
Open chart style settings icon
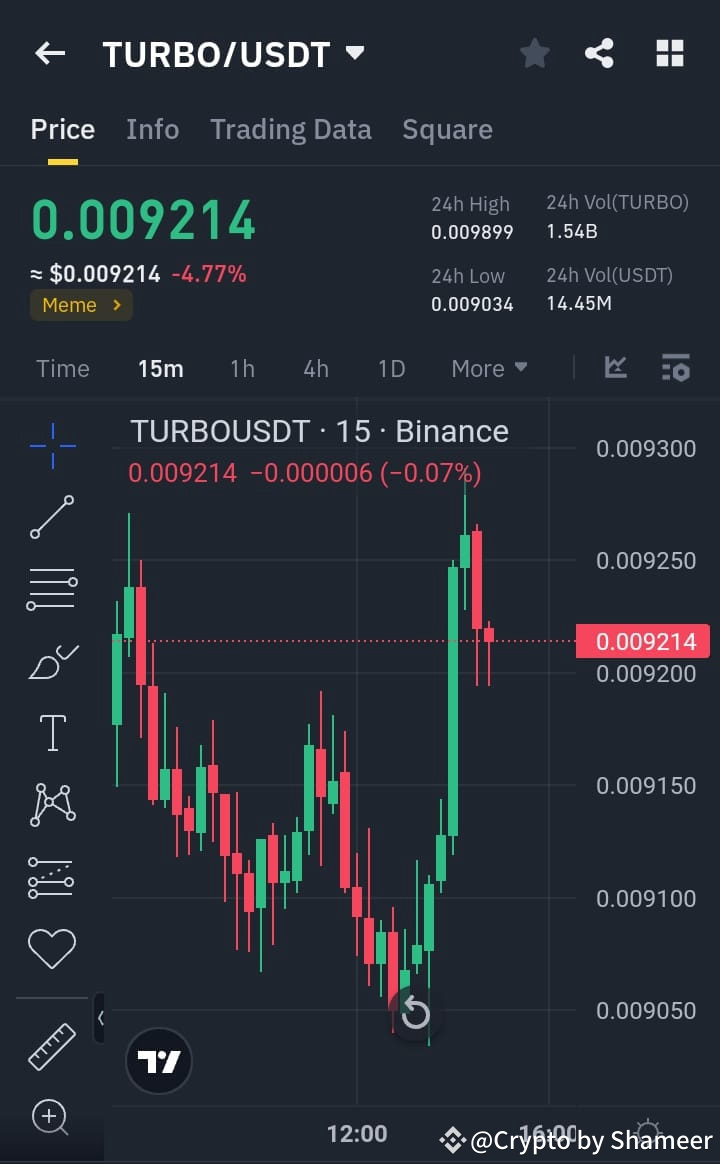click(x=676, y=368)
